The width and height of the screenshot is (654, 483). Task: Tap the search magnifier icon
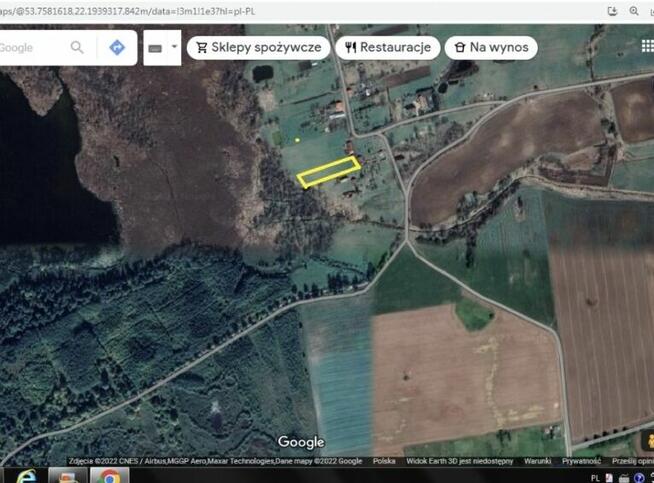pos(78,47)
